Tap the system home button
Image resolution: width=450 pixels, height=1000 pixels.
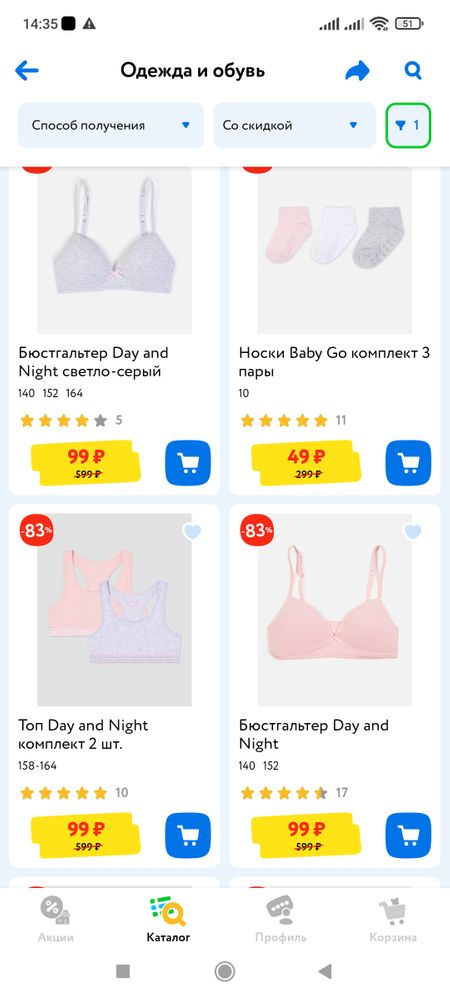coord(224,971)
